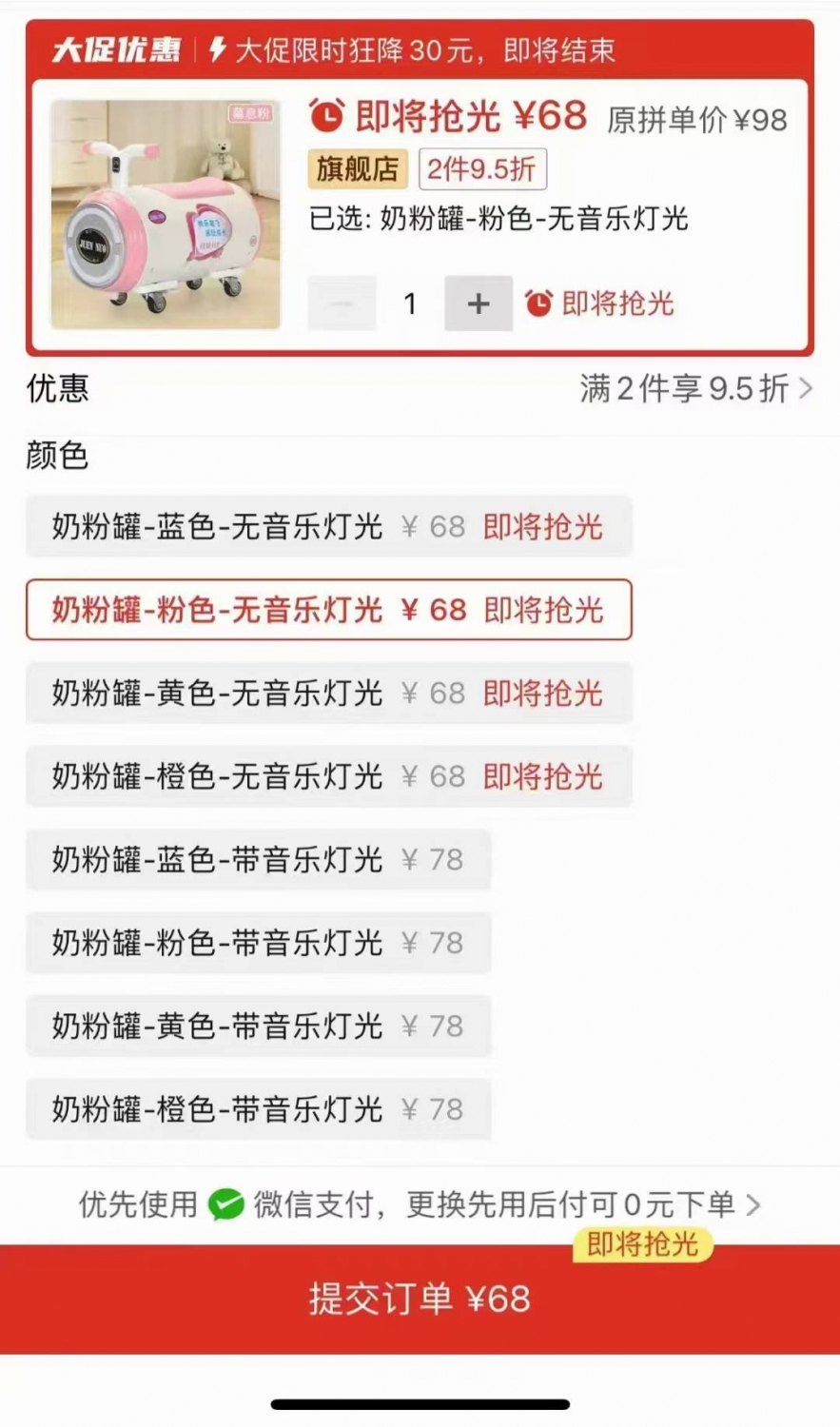View the enlarged product image
Screen dimensions: 840x1427
click(x=166, y=215)
